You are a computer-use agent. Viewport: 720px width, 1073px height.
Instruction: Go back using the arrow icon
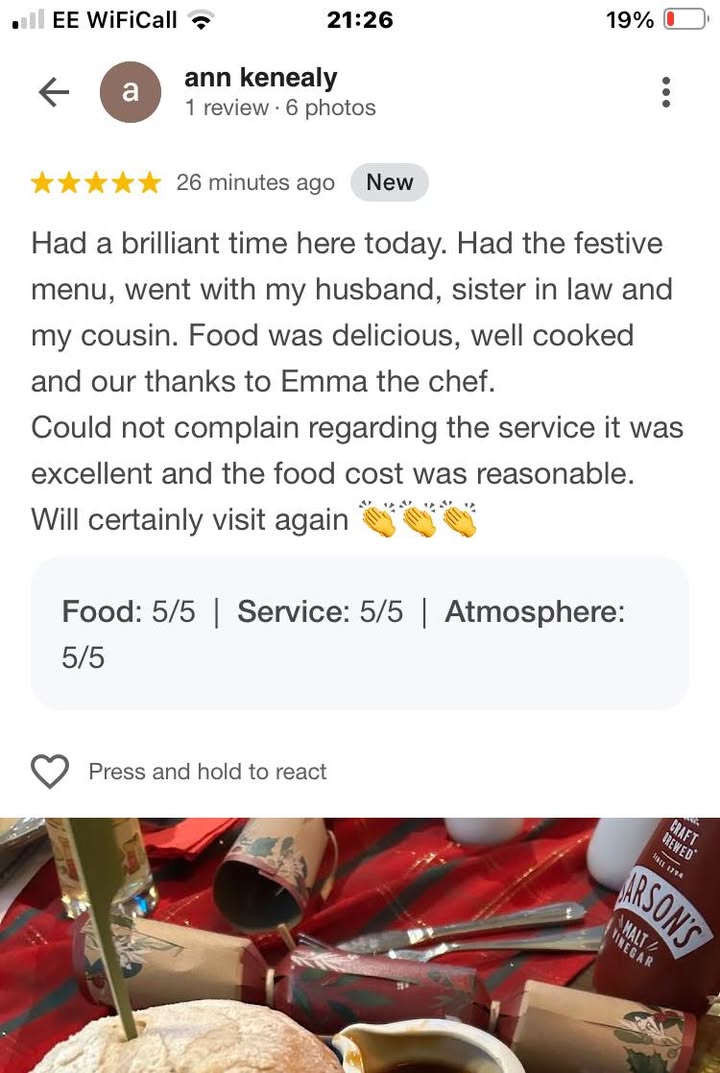tap(54, 92)
